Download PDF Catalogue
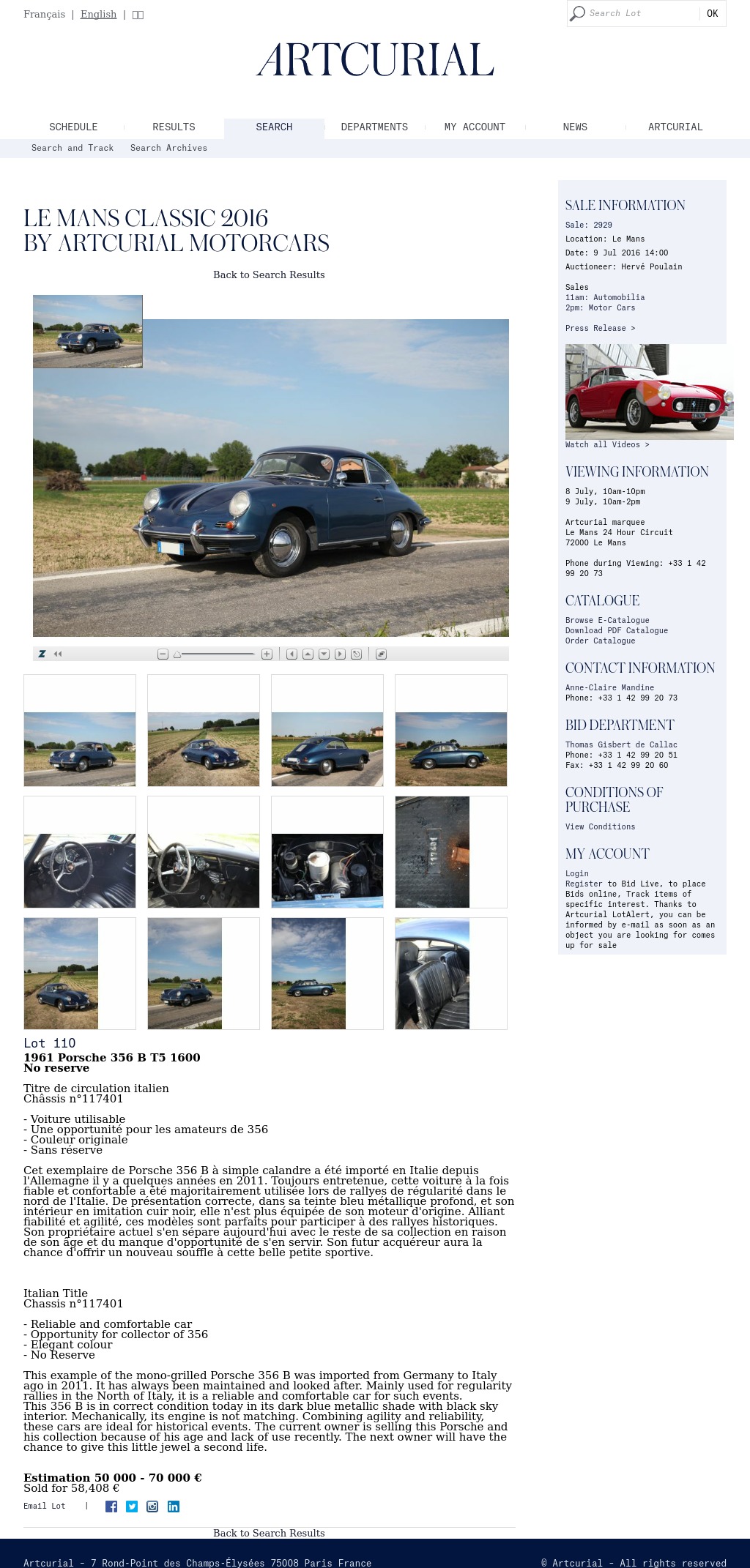This screenshot has height=1568, width=750. (616, 630)
